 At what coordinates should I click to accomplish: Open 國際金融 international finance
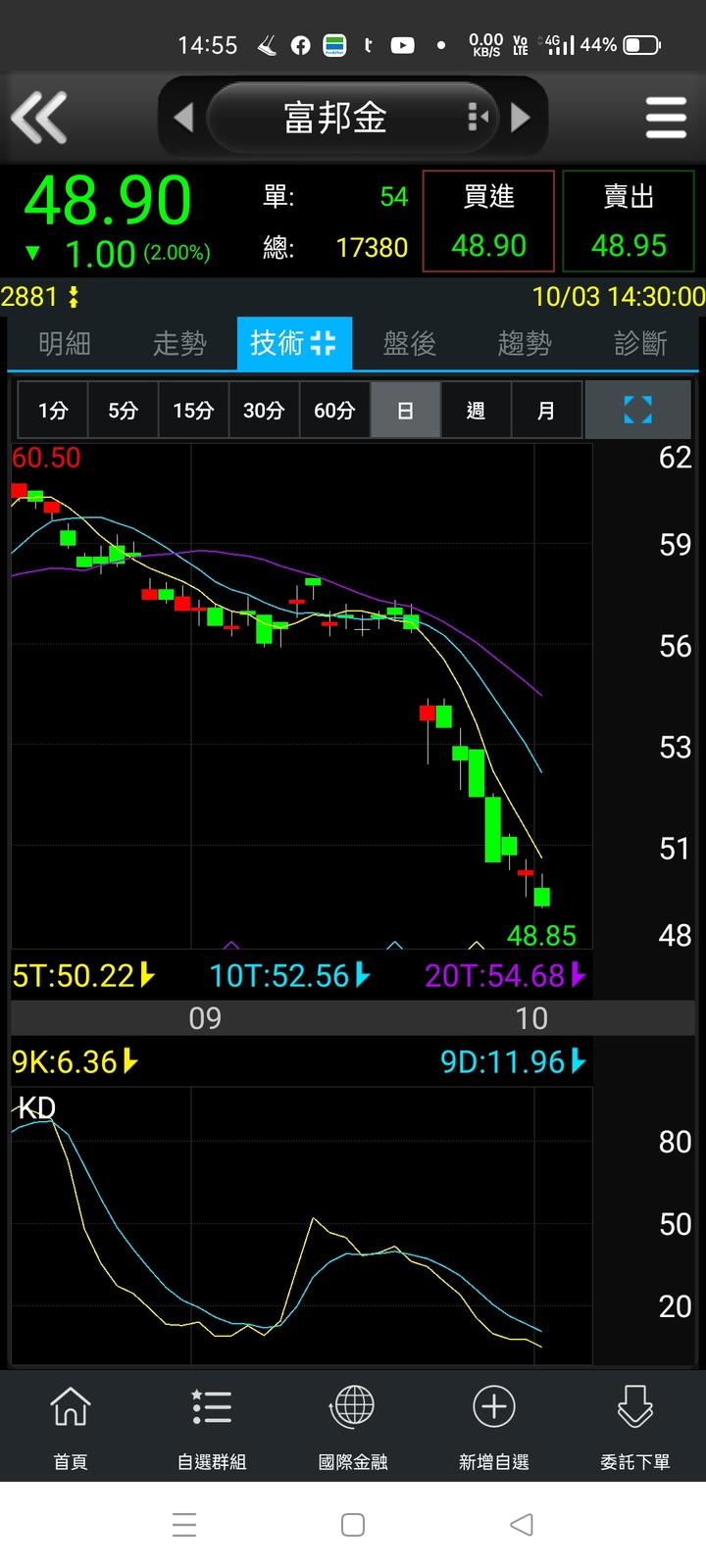click(353, 1426)
